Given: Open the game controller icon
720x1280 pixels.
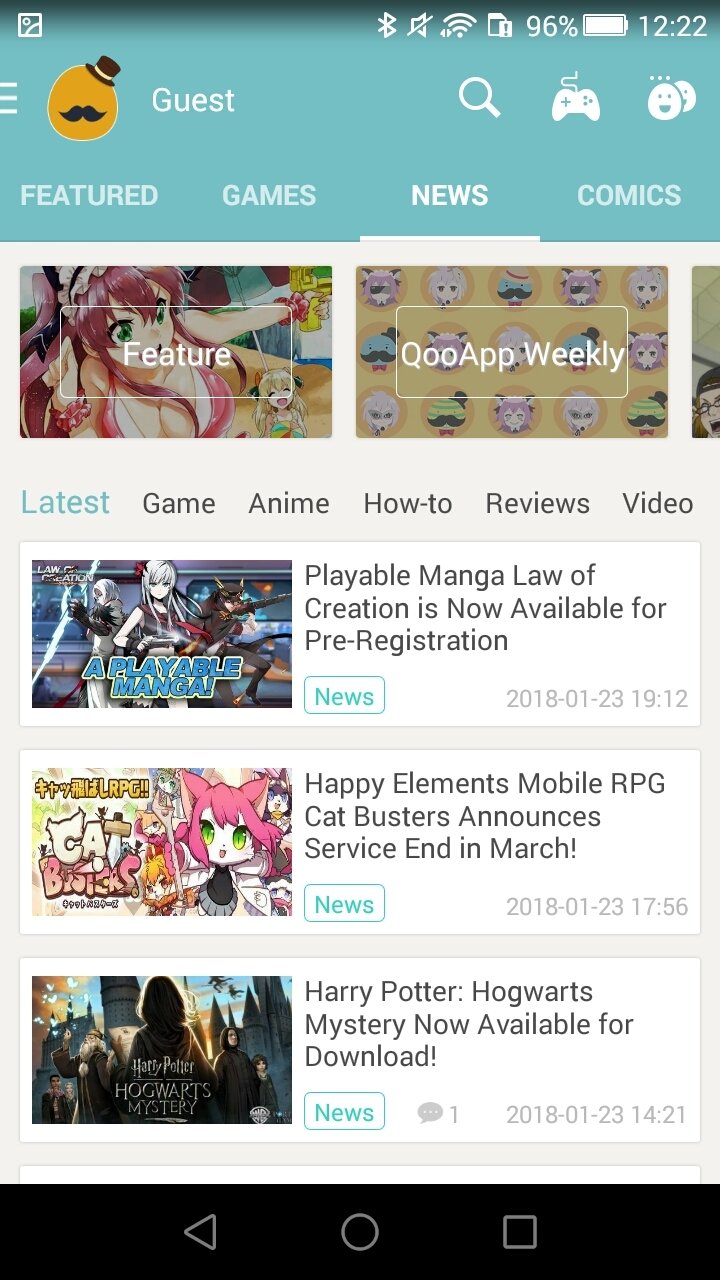Looking at the screenshot, I should pos(576,99).
